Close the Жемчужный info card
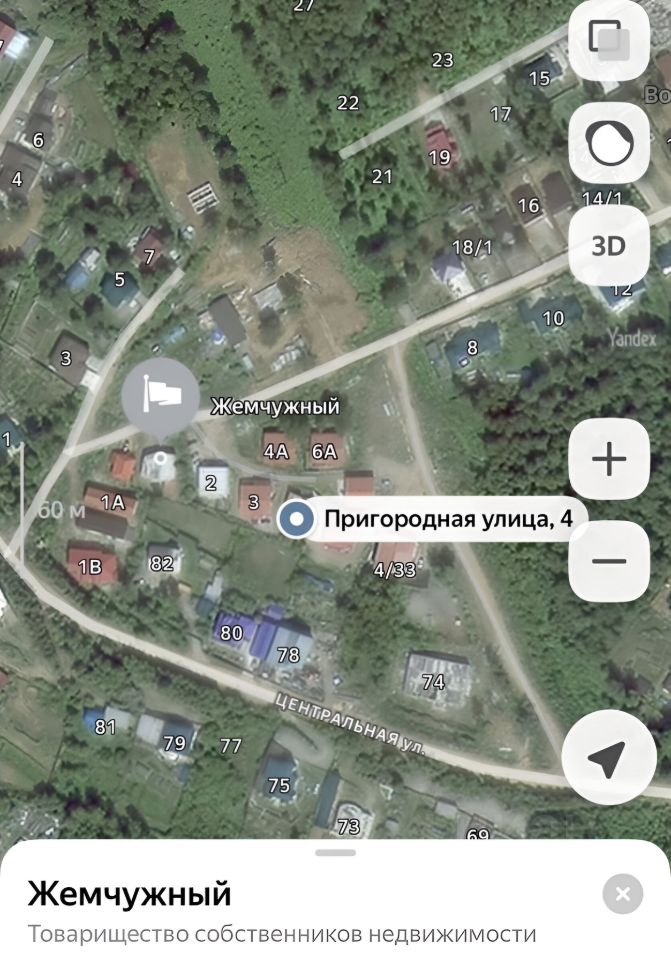671x960 pixels. [x=623, y=893]
